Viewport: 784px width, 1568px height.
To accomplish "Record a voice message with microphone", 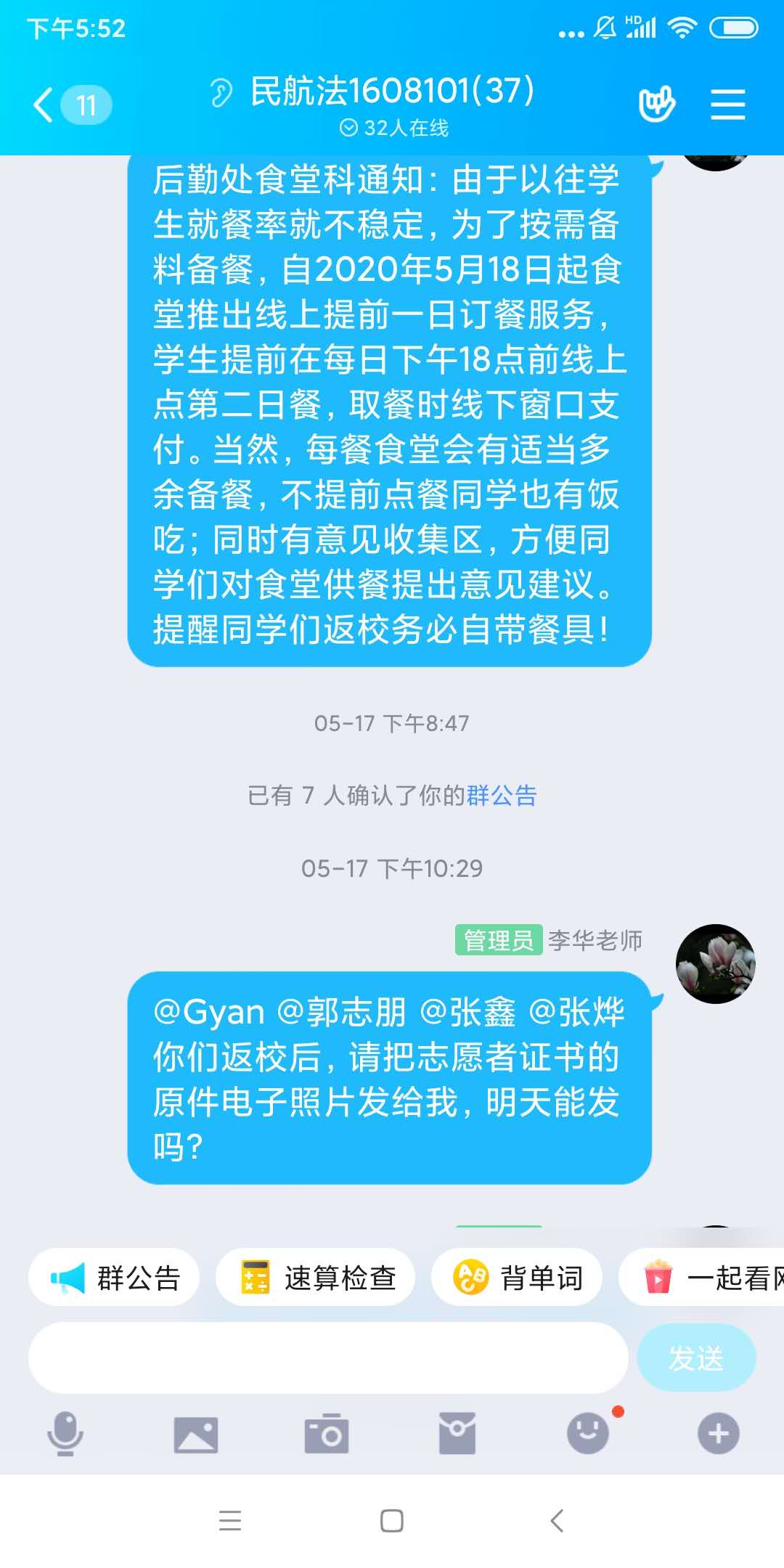I will [x=65, y=1434].
